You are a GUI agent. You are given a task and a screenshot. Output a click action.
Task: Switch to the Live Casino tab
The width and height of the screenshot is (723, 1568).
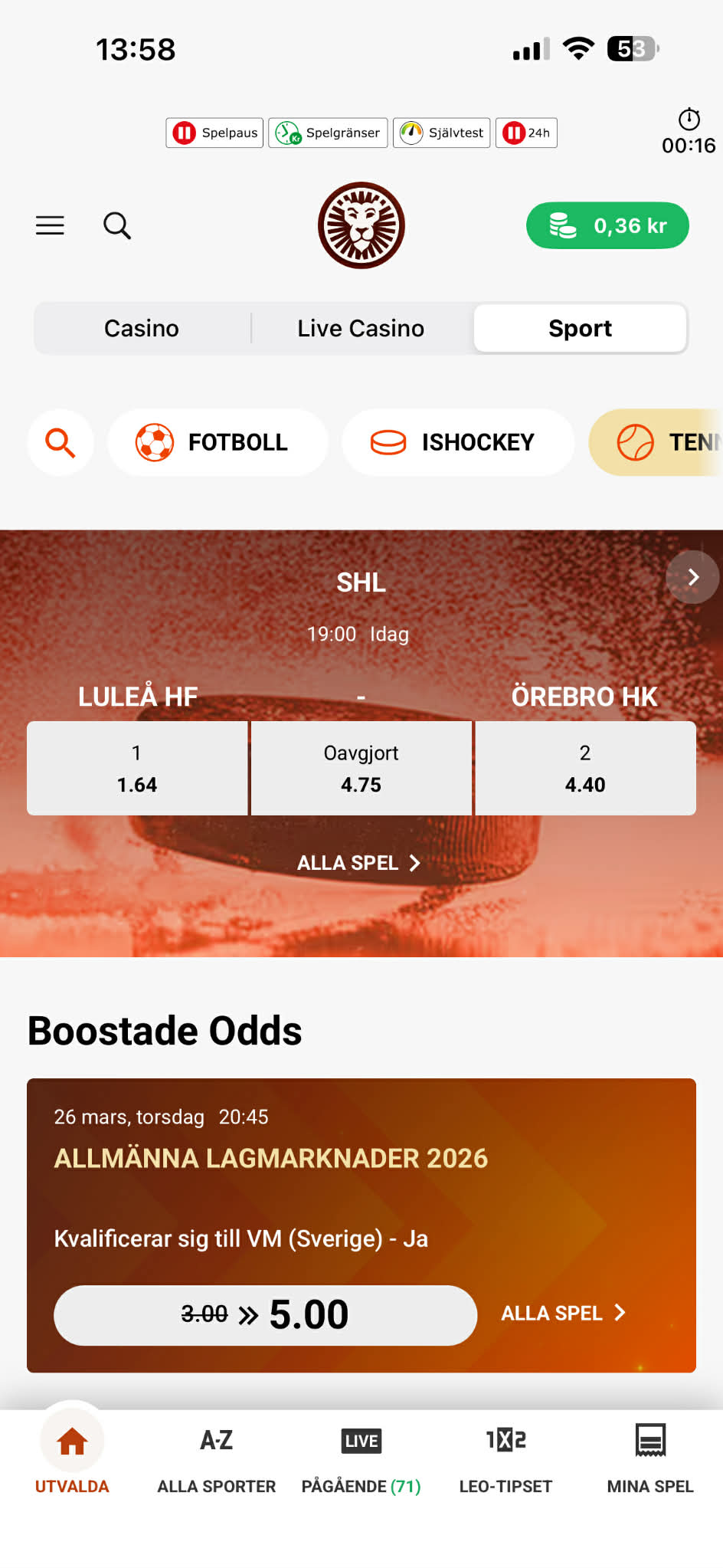(361, 328)
